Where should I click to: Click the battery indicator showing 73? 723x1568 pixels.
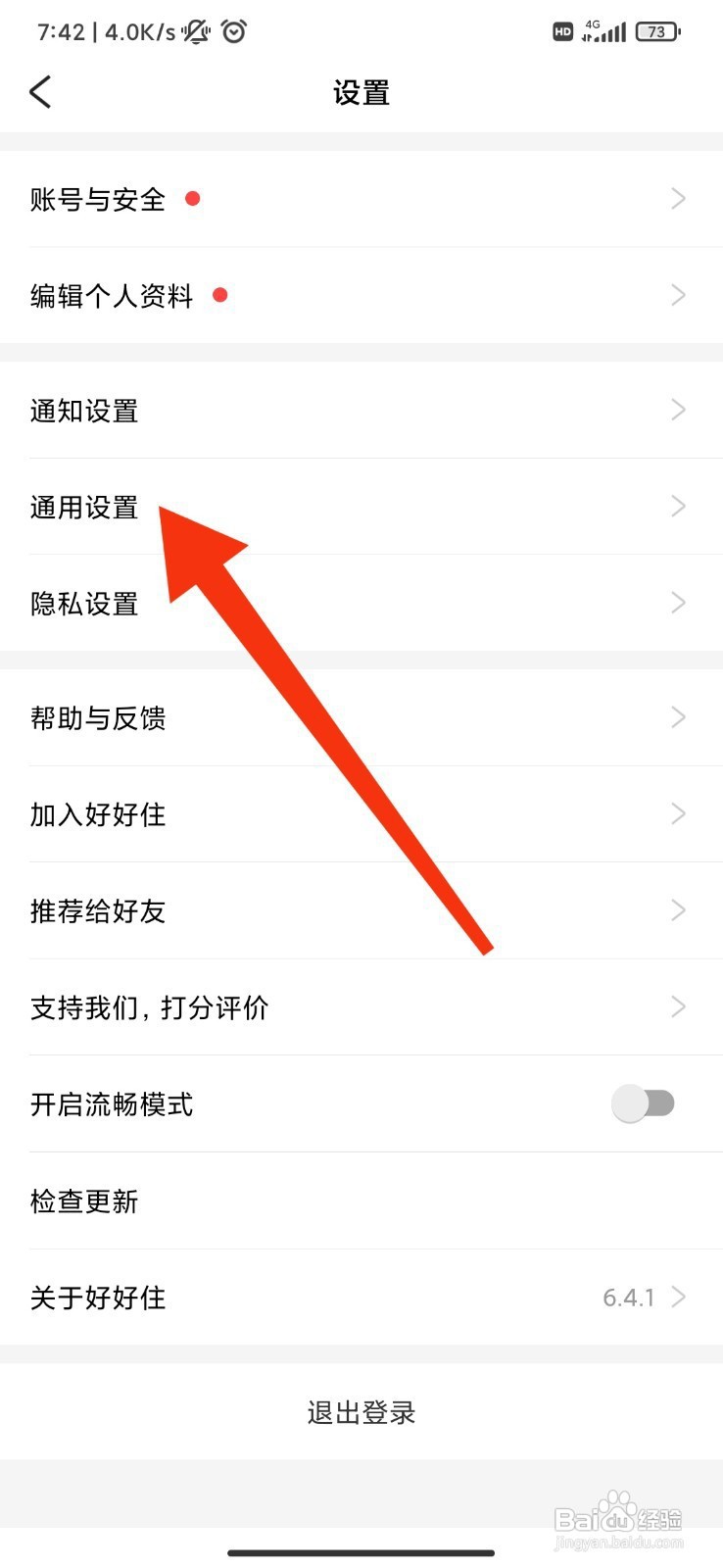[657, 31]
